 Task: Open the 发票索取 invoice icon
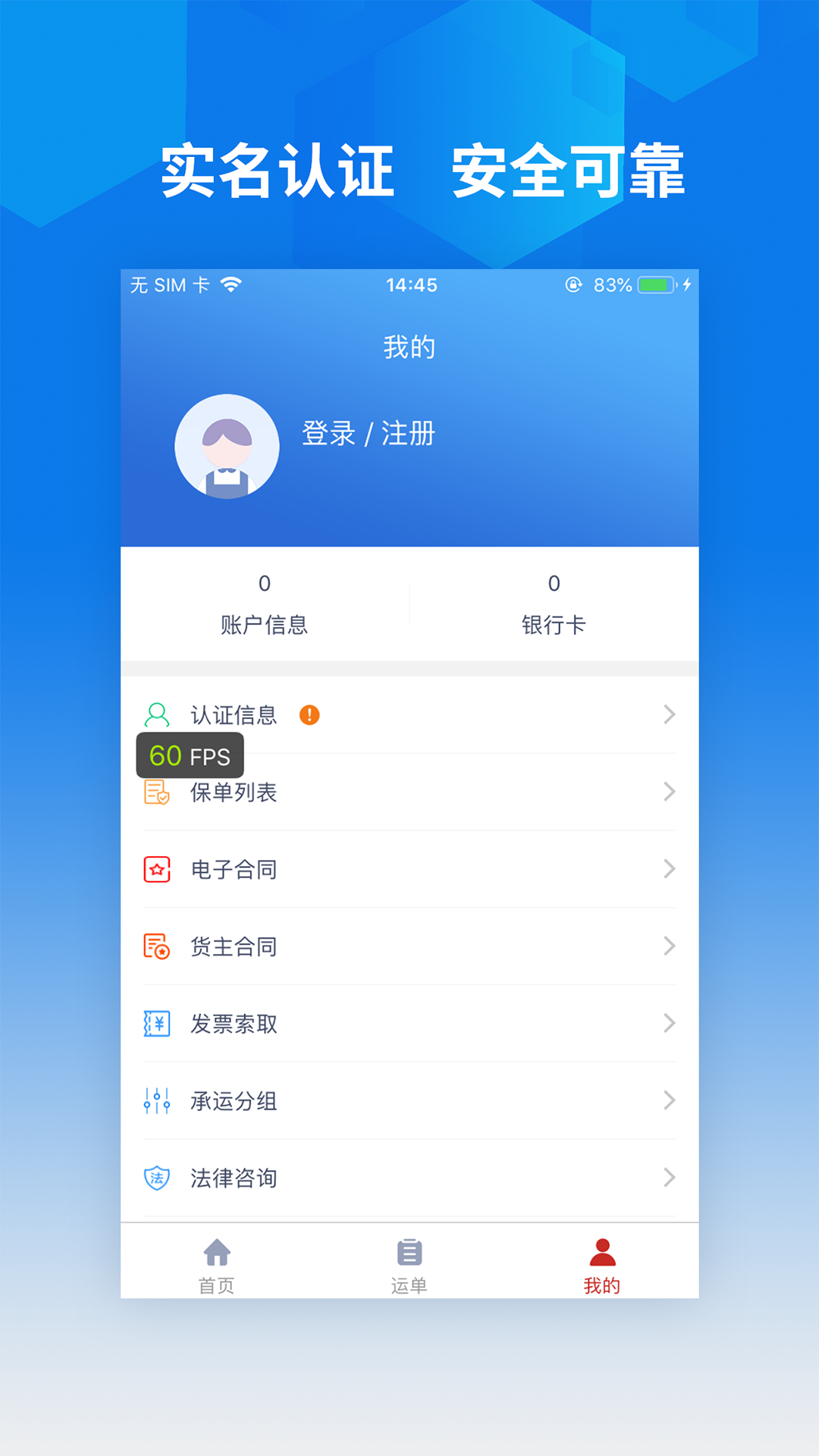[156, 1024]
